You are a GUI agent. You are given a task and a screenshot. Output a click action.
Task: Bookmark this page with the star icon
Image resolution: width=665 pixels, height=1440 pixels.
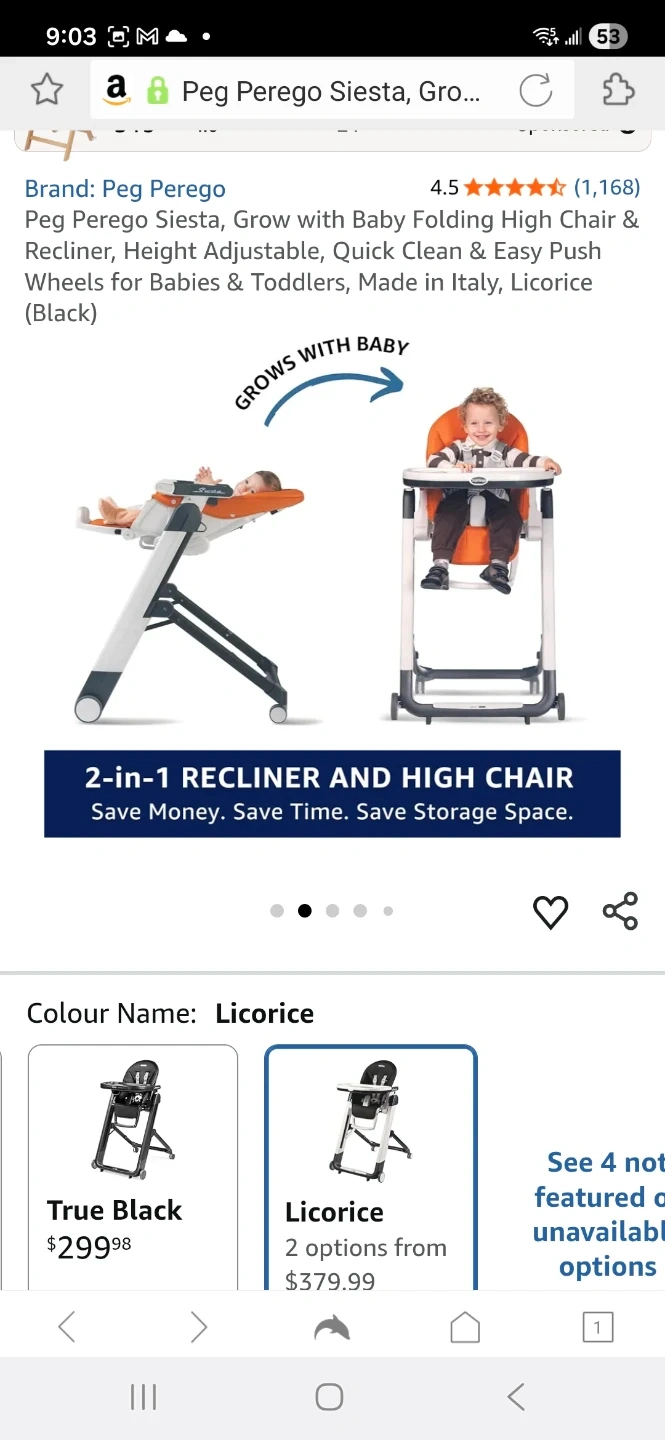[46, 91]
